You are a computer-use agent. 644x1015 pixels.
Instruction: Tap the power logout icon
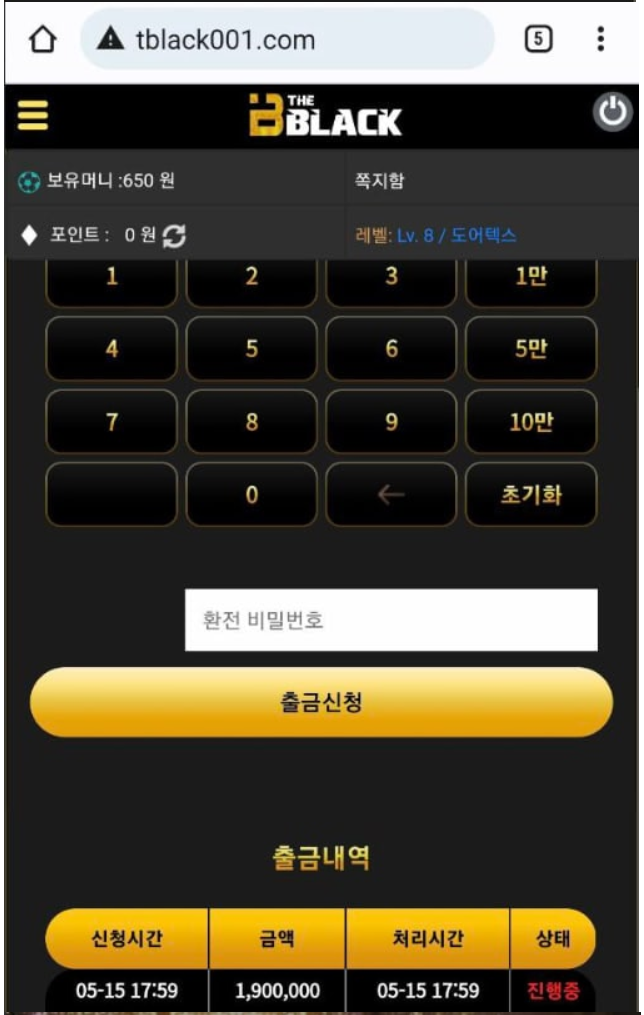[x=613, y=112]
